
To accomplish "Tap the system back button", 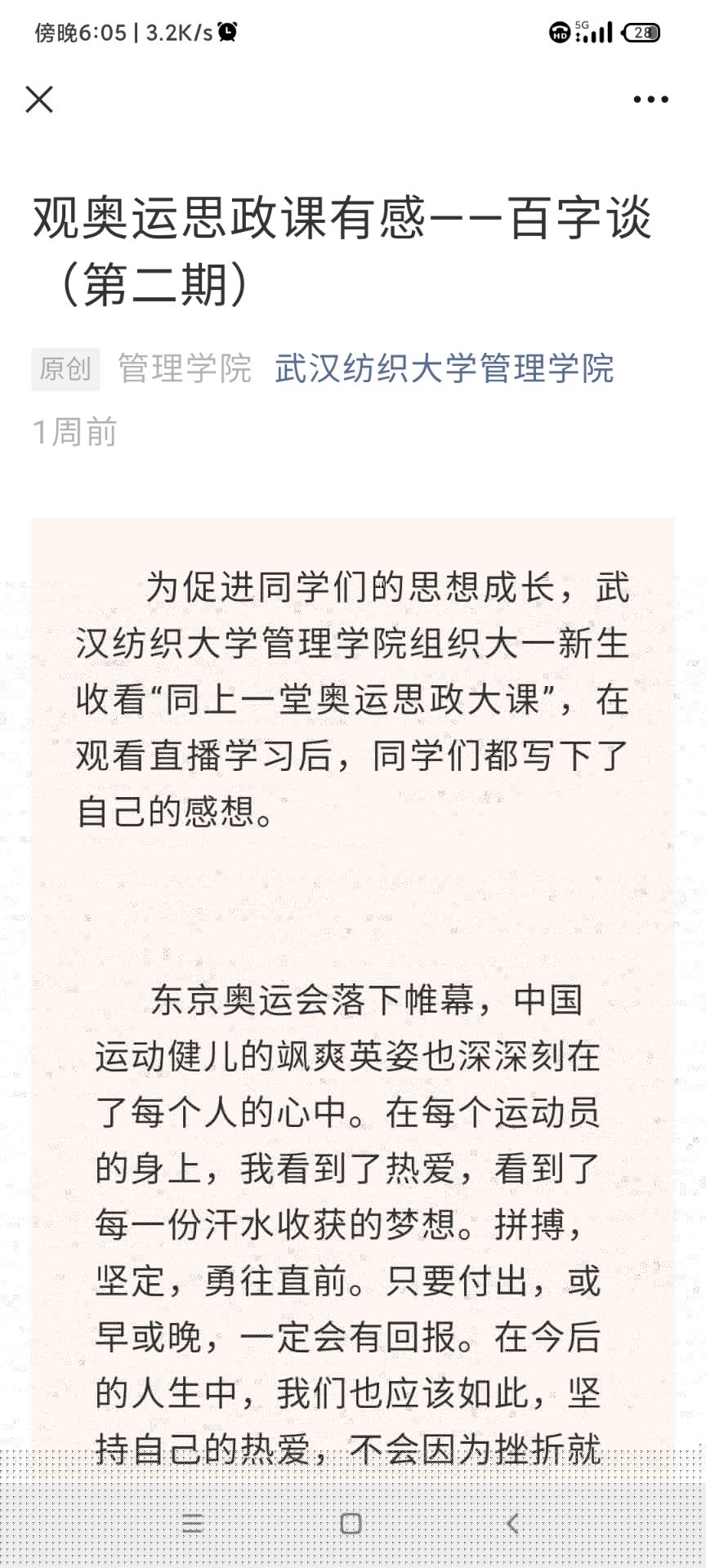I will pos(513,1522).
